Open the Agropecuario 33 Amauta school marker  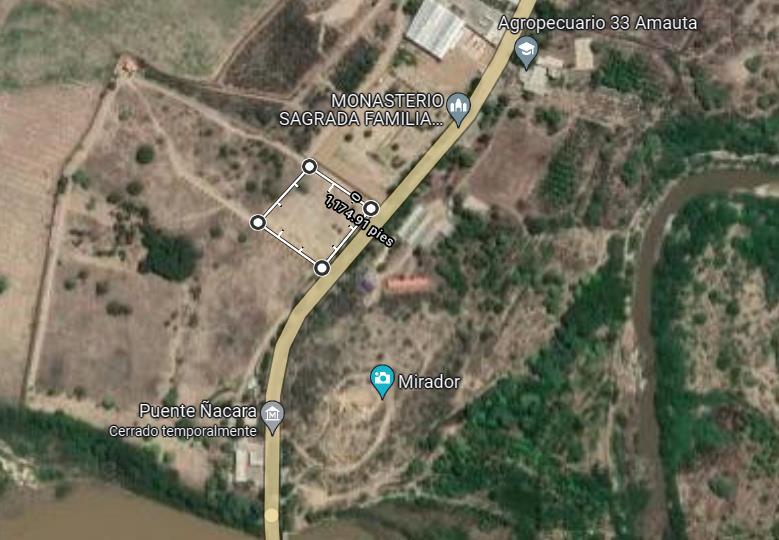point(527,50)
